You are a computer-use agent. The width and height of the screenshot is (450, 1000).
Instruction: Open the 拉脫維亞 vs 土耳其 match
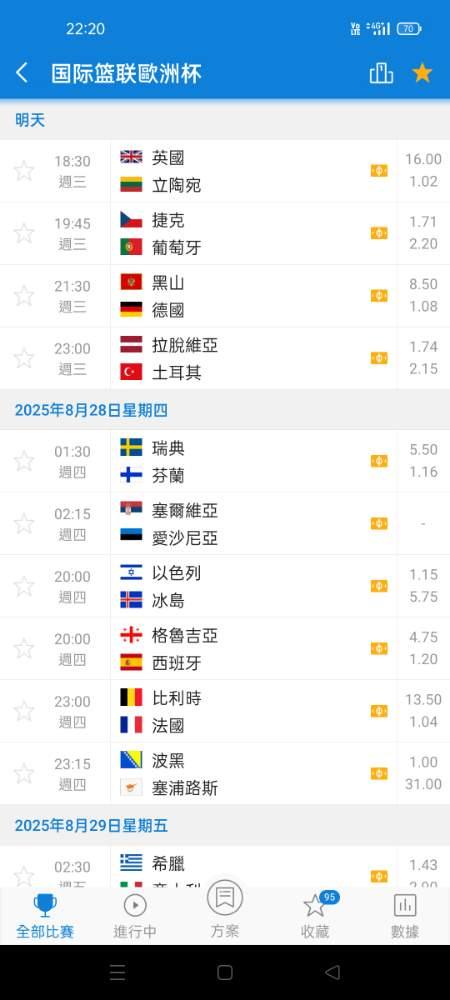(x=225, y=358)
